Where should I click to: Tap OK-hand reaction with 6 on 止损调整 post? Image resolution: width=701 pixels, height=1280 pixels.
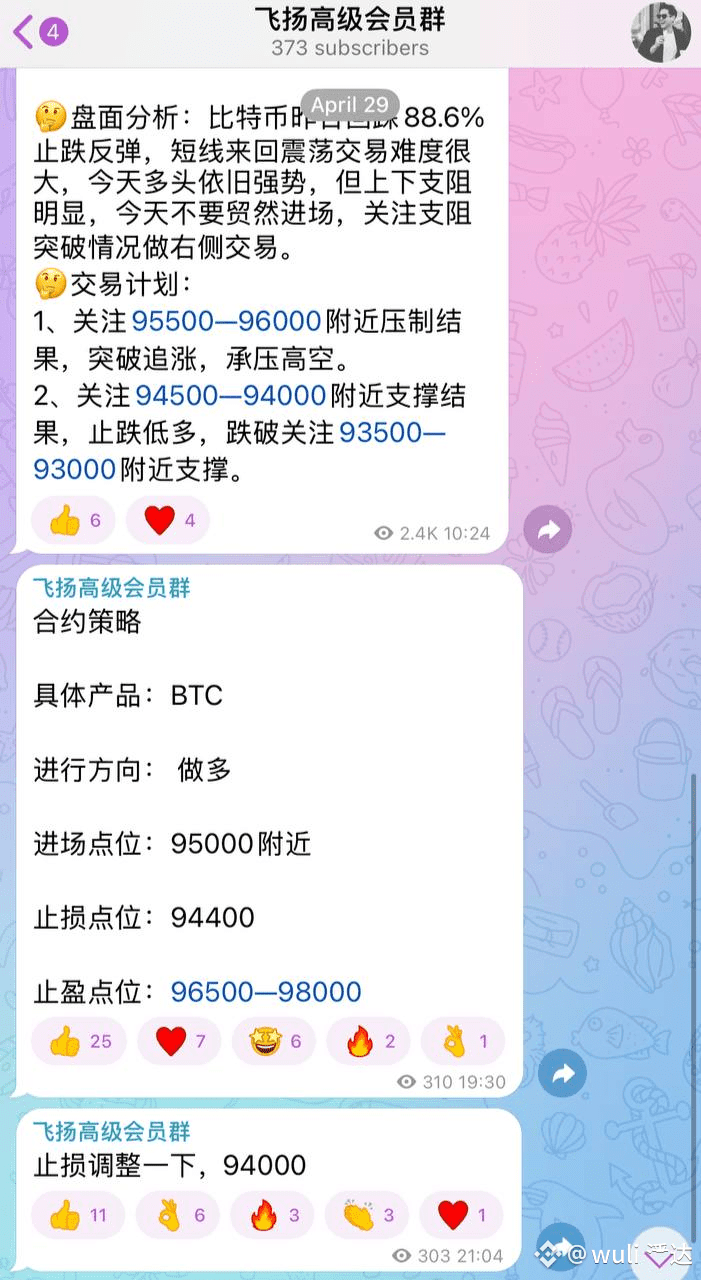point(180,1215)
